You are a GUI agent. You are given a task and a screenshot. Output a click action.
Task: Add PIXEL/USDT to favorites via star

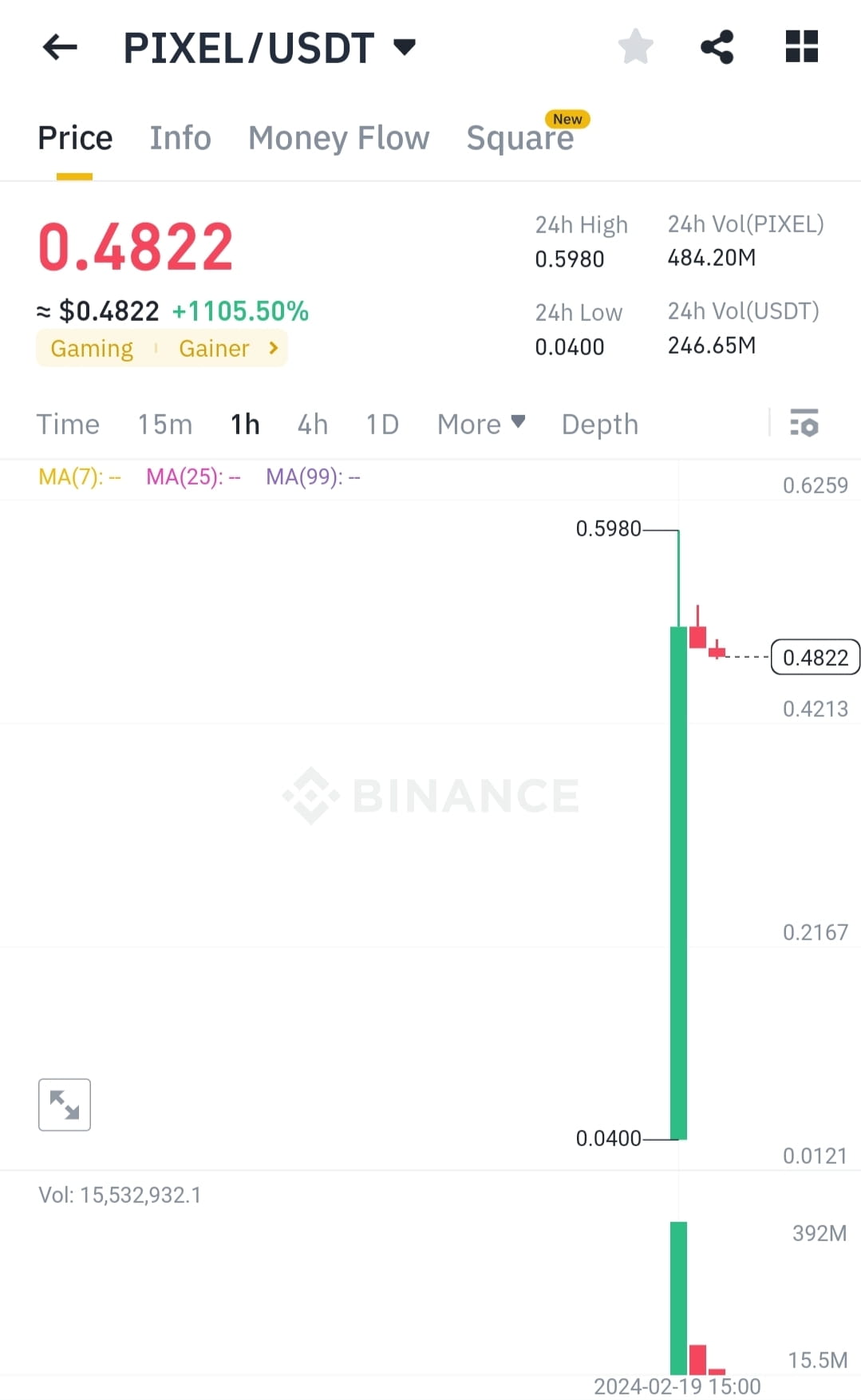tap(636, 48)
